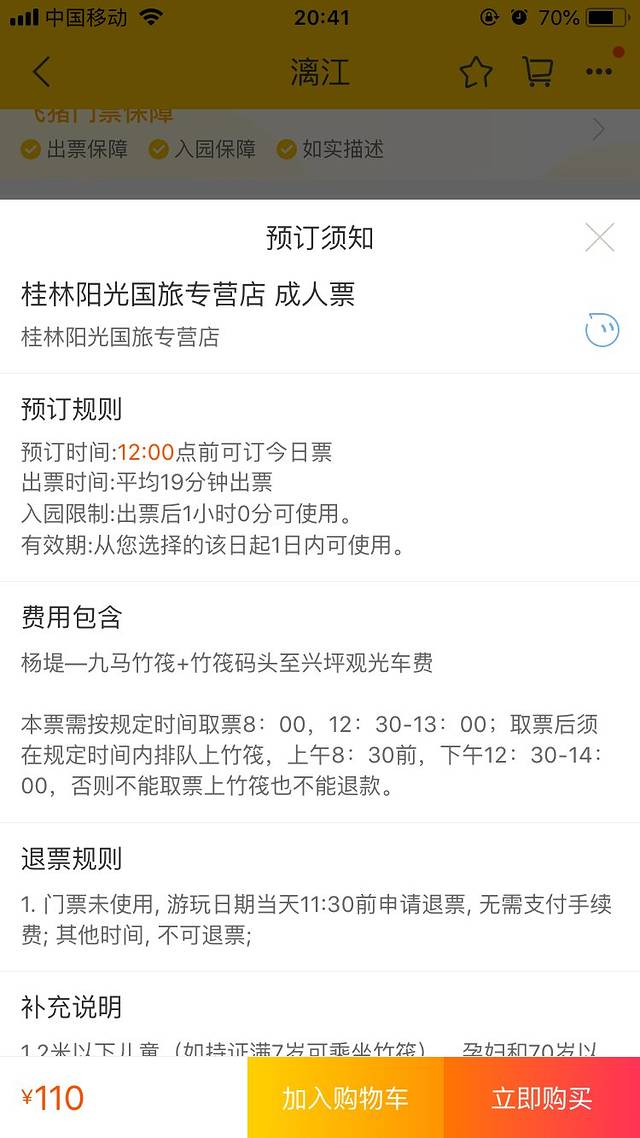The height and width of the screenshot is (1138, 640).
Task: Expand the ticket guarantee details arrow
Action: 599,130
